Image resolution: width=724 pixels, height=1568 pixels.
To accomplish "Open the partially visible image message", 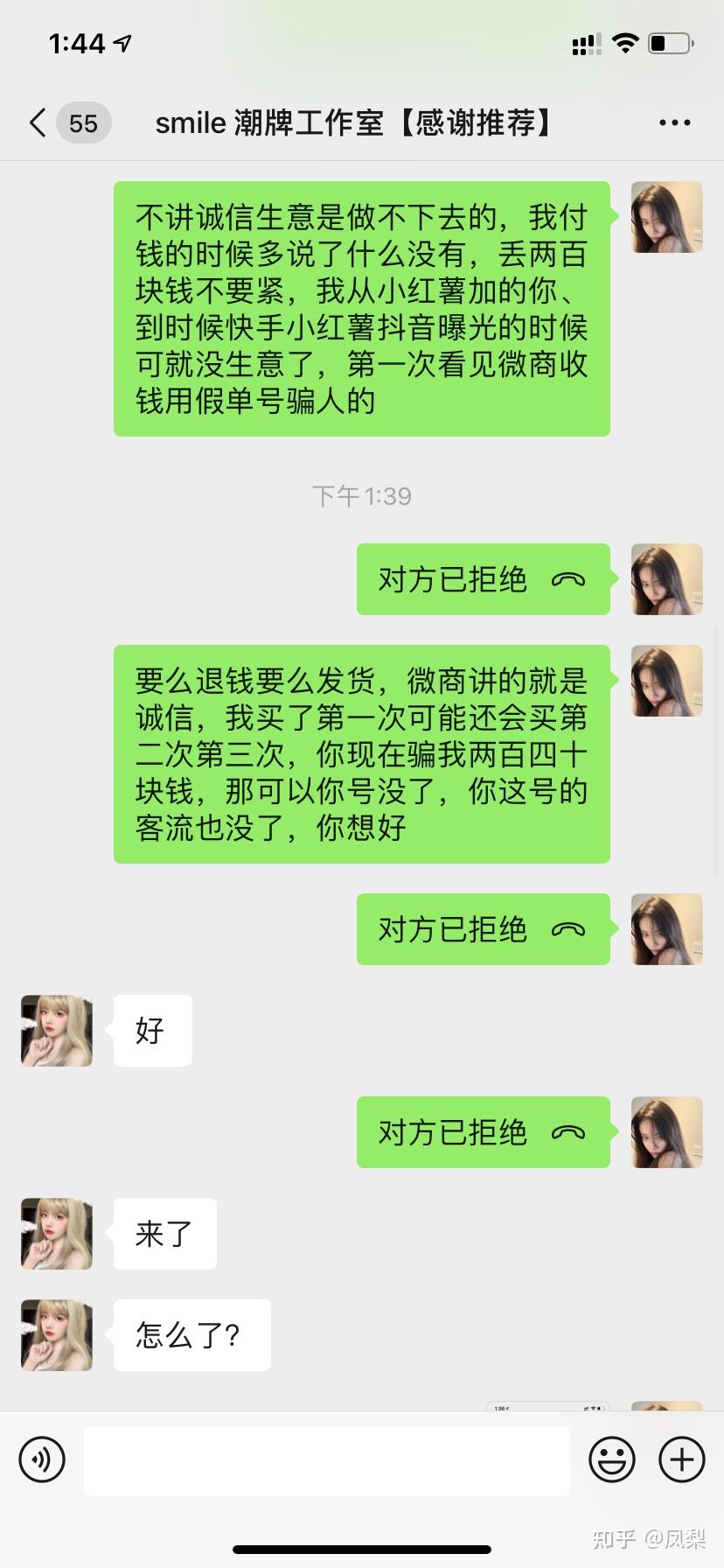I will 548,1405.
